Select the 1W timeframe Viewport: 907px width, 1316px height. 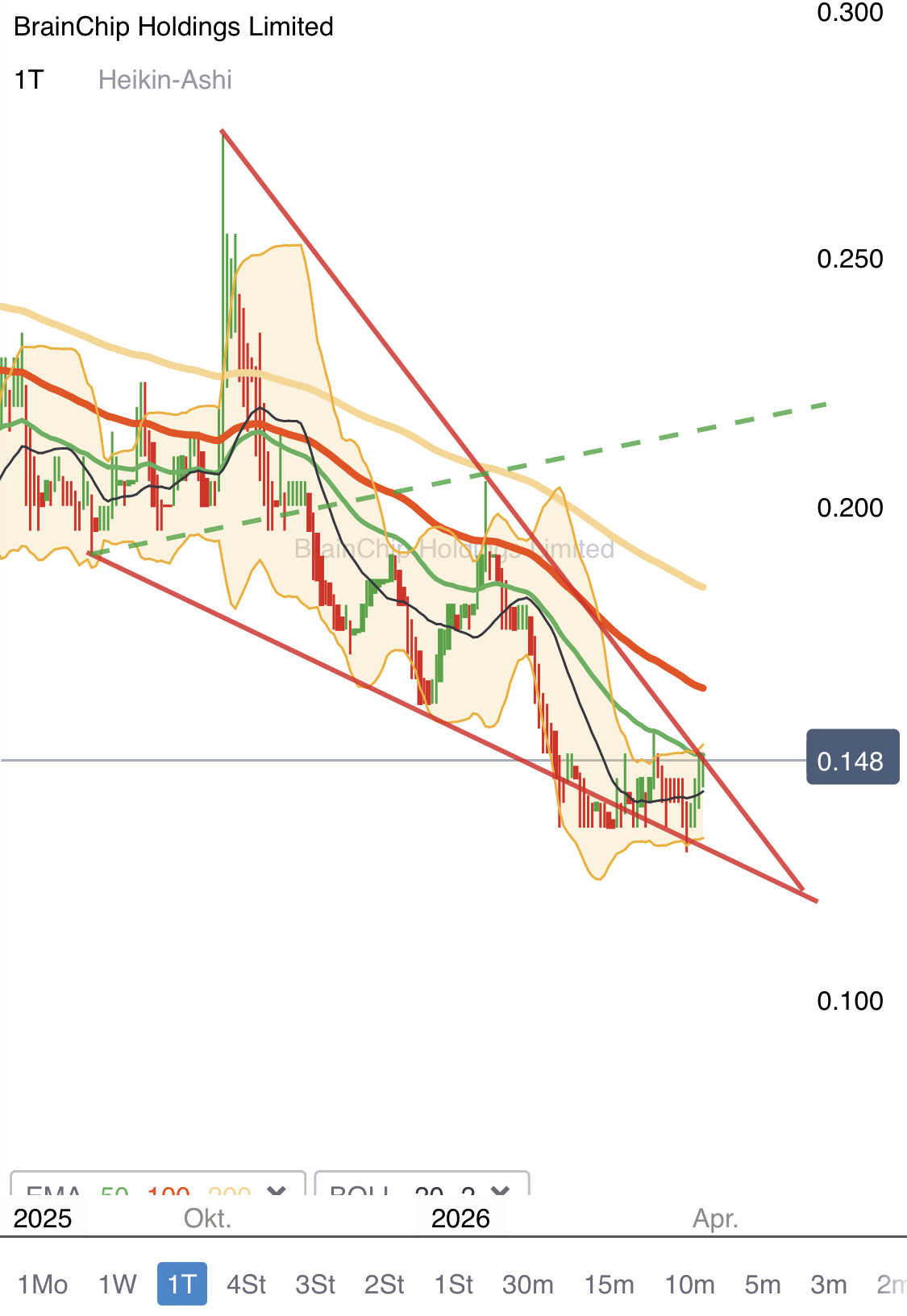click(x=117, y=1284)
